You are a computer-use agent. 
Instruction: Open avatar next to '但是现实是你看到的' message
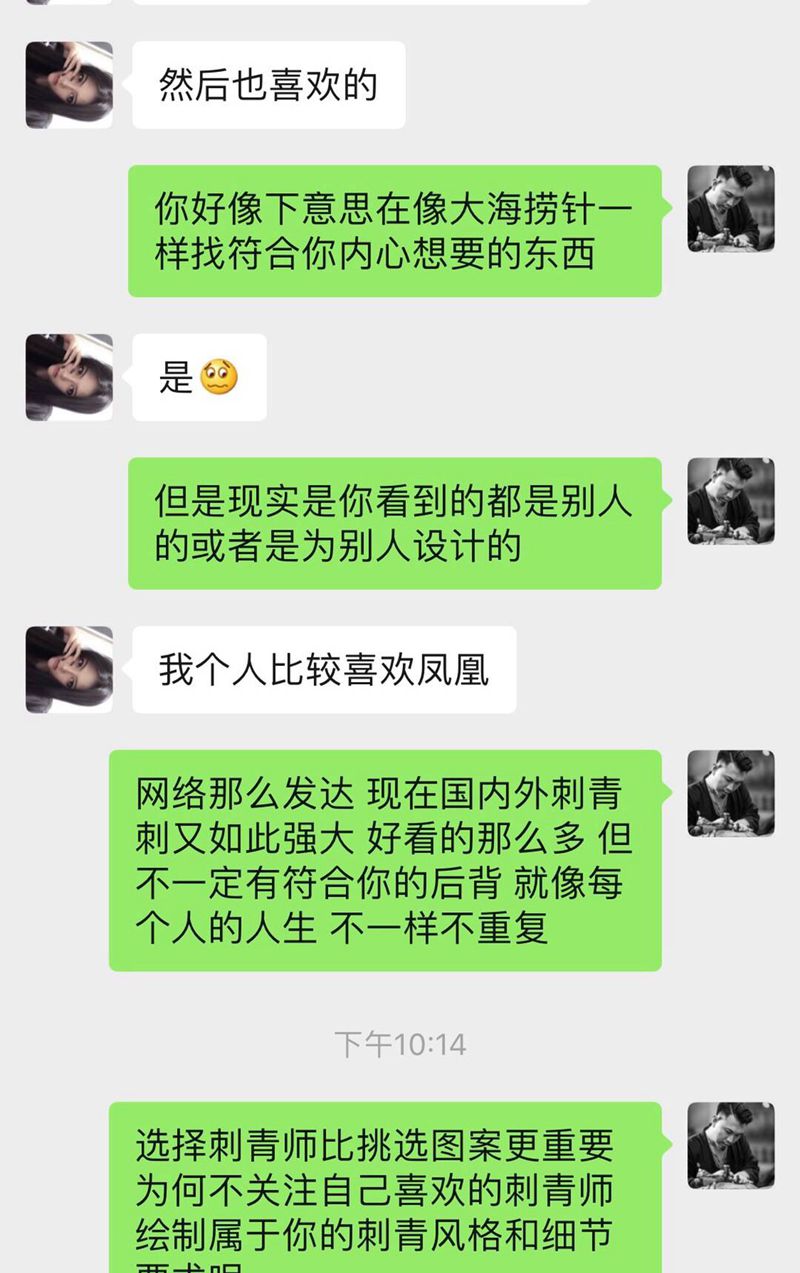(x=731, y=501)
